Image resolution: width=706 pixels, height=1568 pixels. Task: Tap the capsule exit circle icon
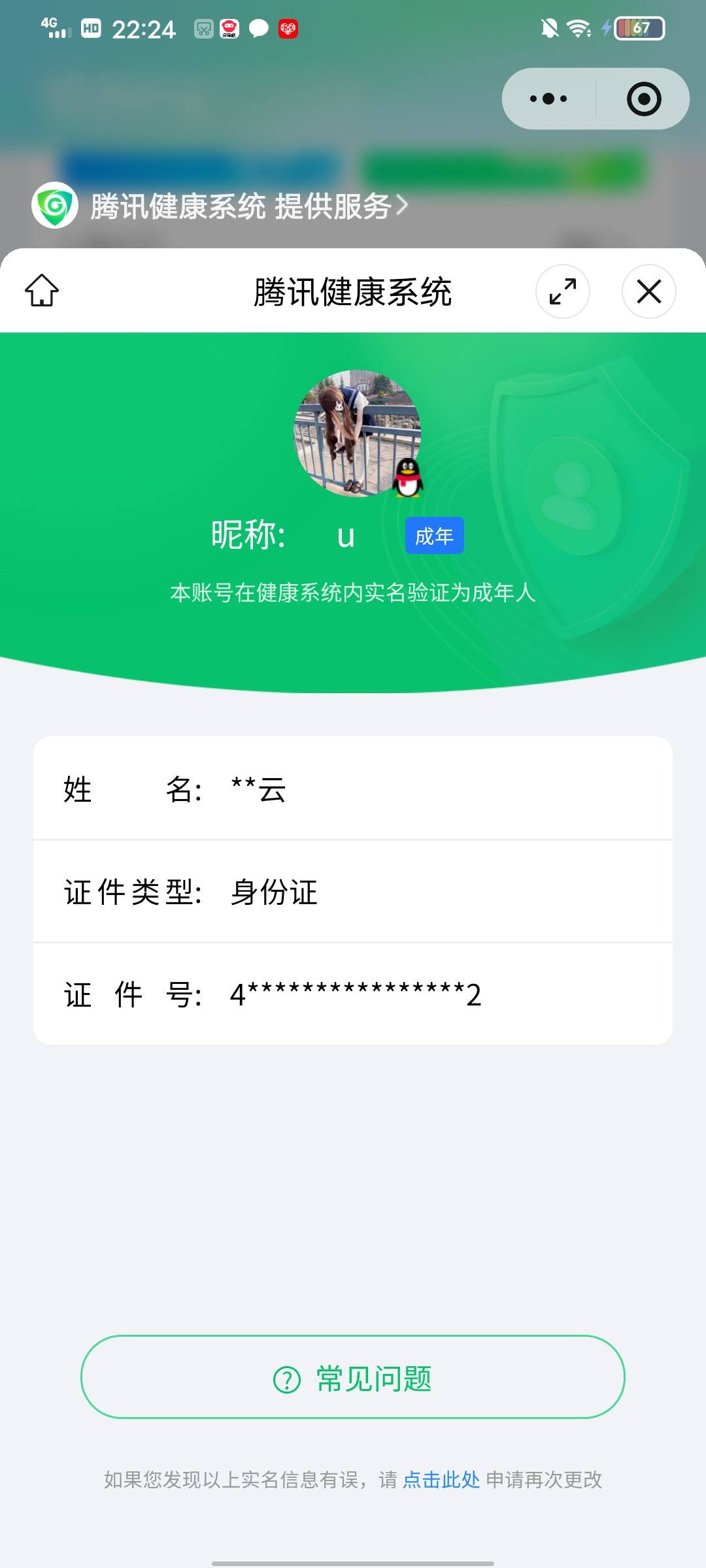(644, 98)
